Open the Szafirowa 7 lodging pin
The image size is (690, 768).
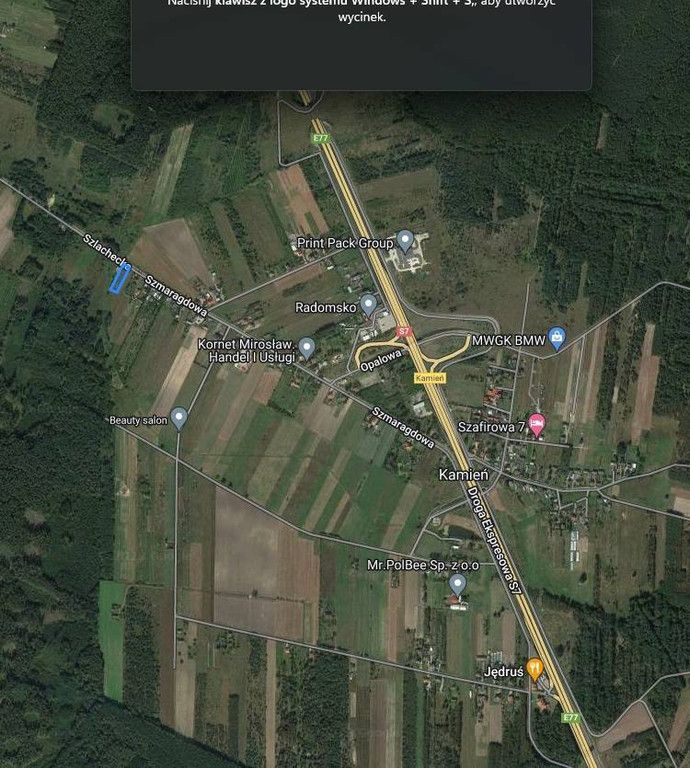[x=537, y=425]
